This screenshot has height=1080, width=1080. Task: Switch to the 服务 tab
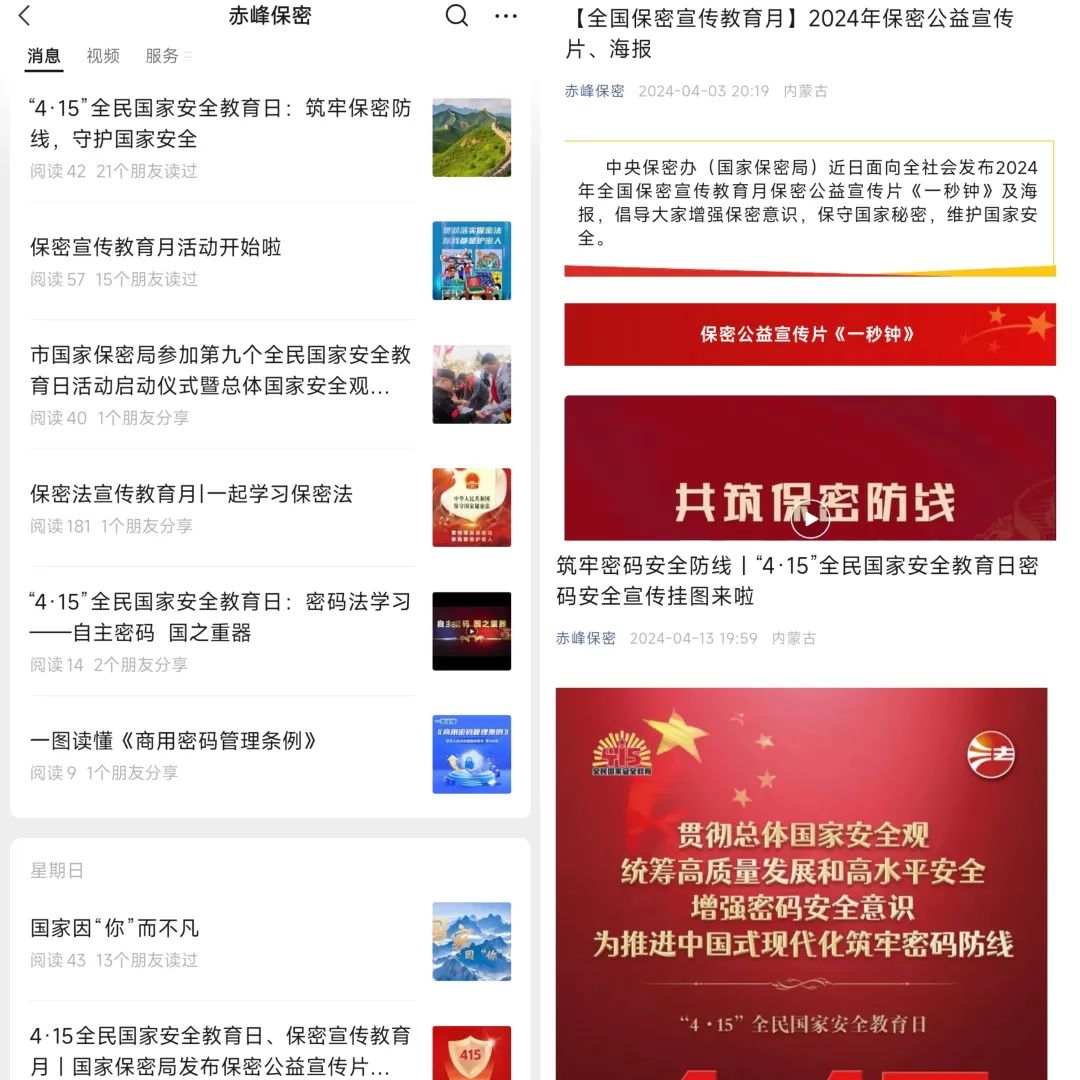pos(162,56)
